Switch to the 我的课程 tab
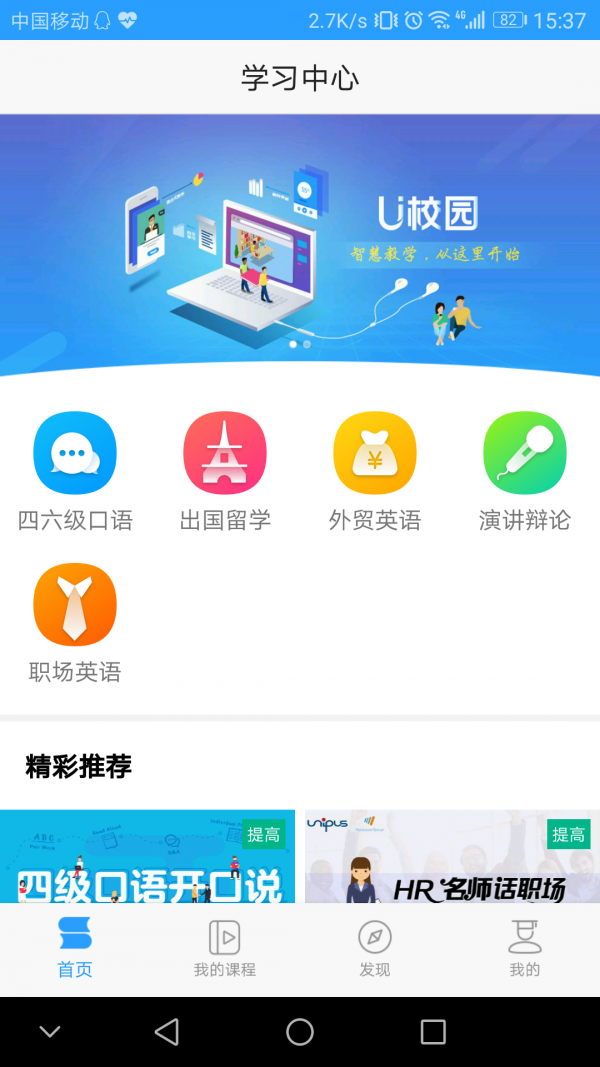This screenshot has width=600, height=1067. 225,948
